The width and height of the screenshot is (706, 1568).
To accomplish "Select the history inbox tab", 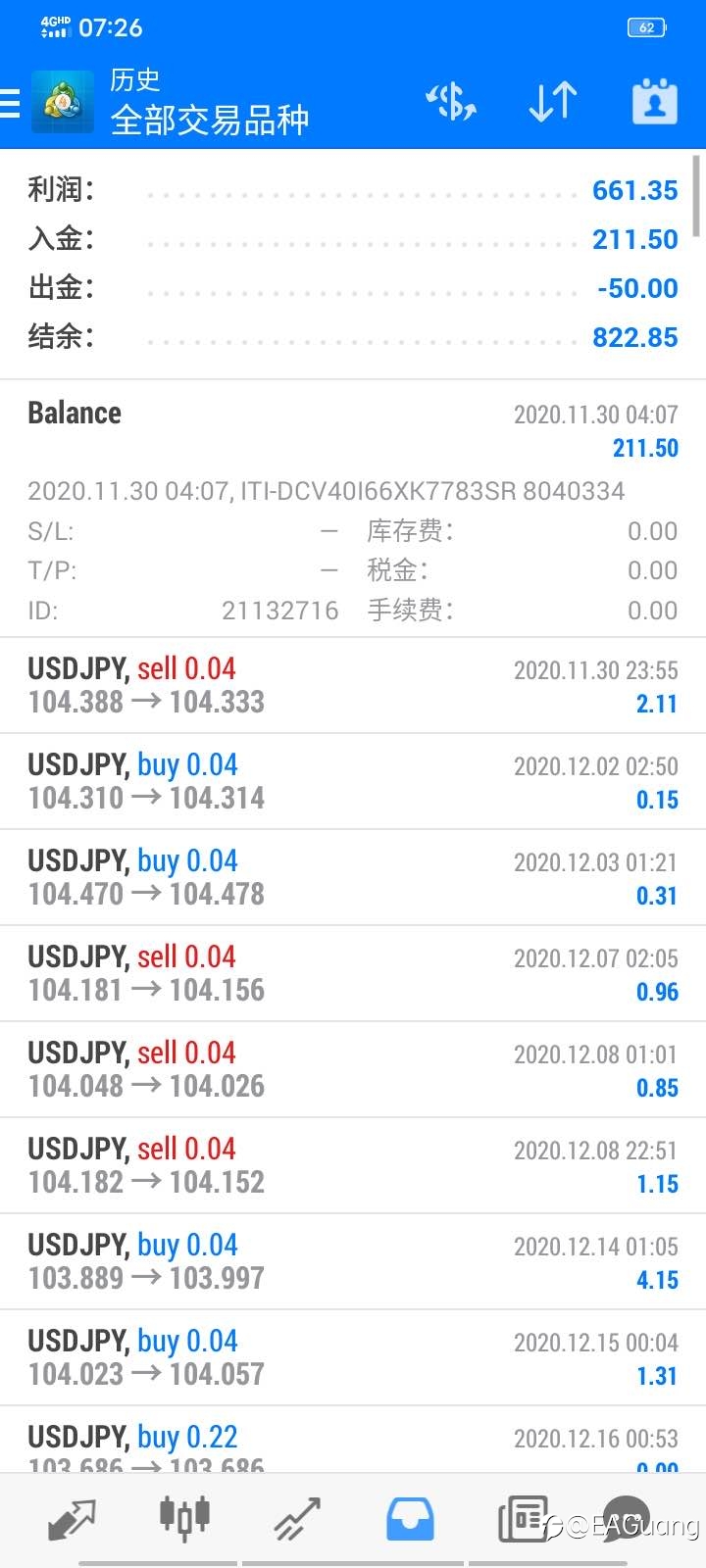I will [x=410, y=1519].
